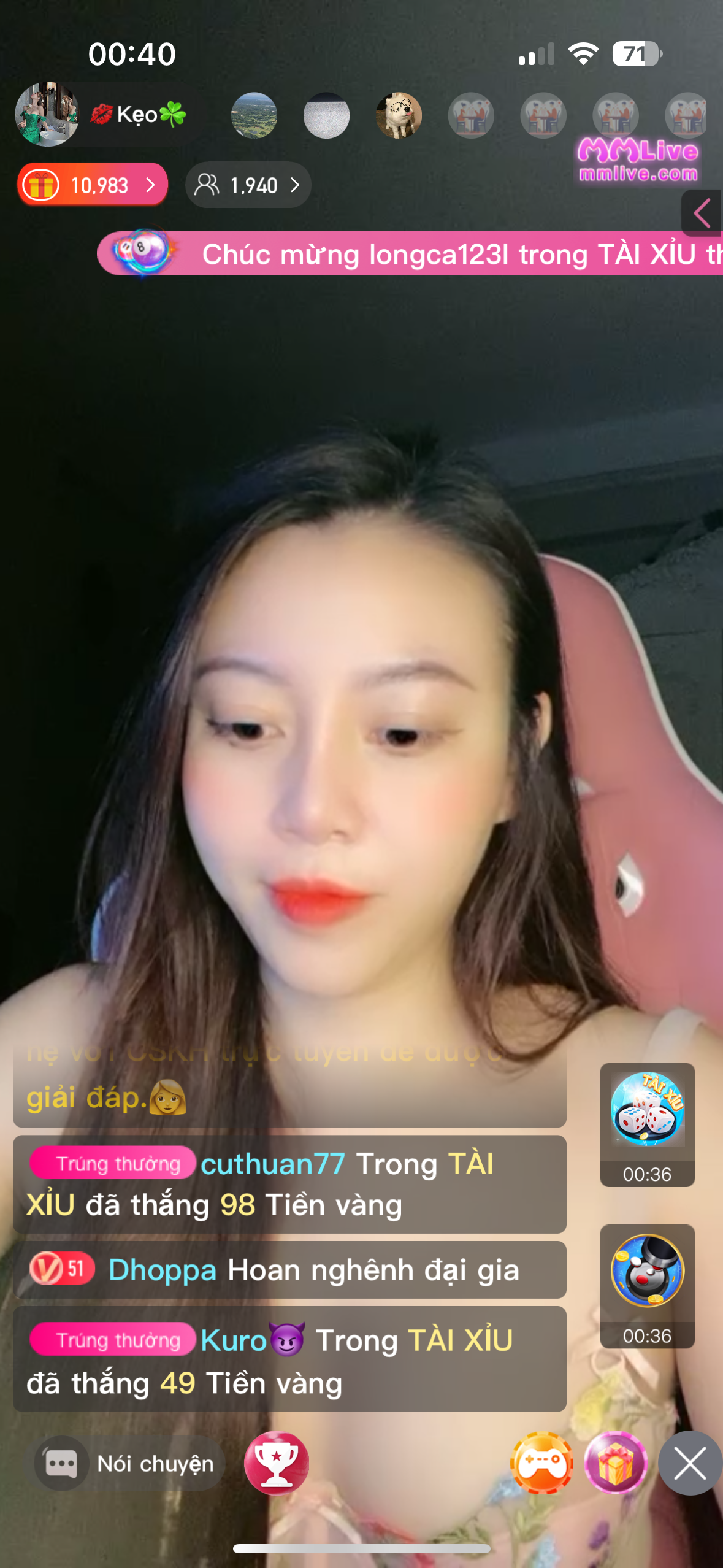Expand the side panel arrow

[x=702, y=213]
